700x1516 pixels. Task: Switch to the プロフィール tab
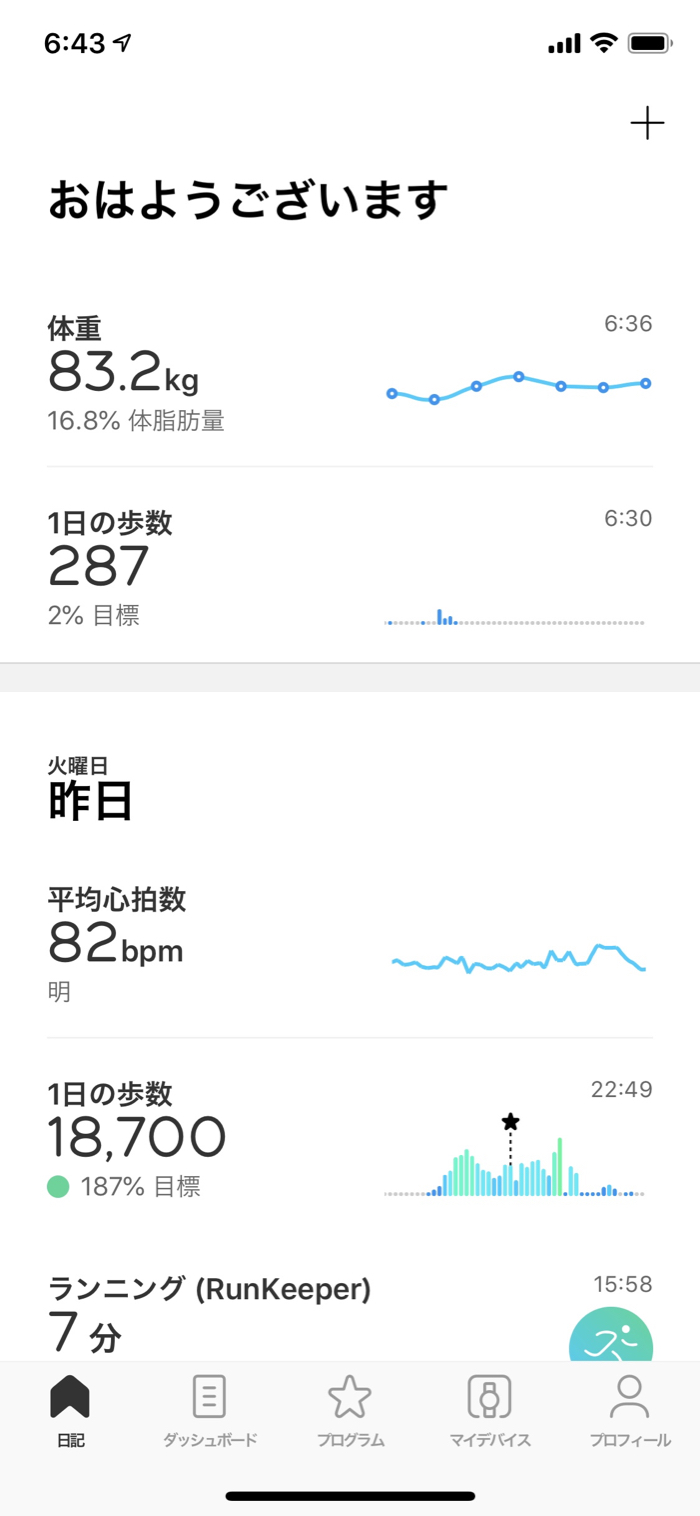(630, 1410)
